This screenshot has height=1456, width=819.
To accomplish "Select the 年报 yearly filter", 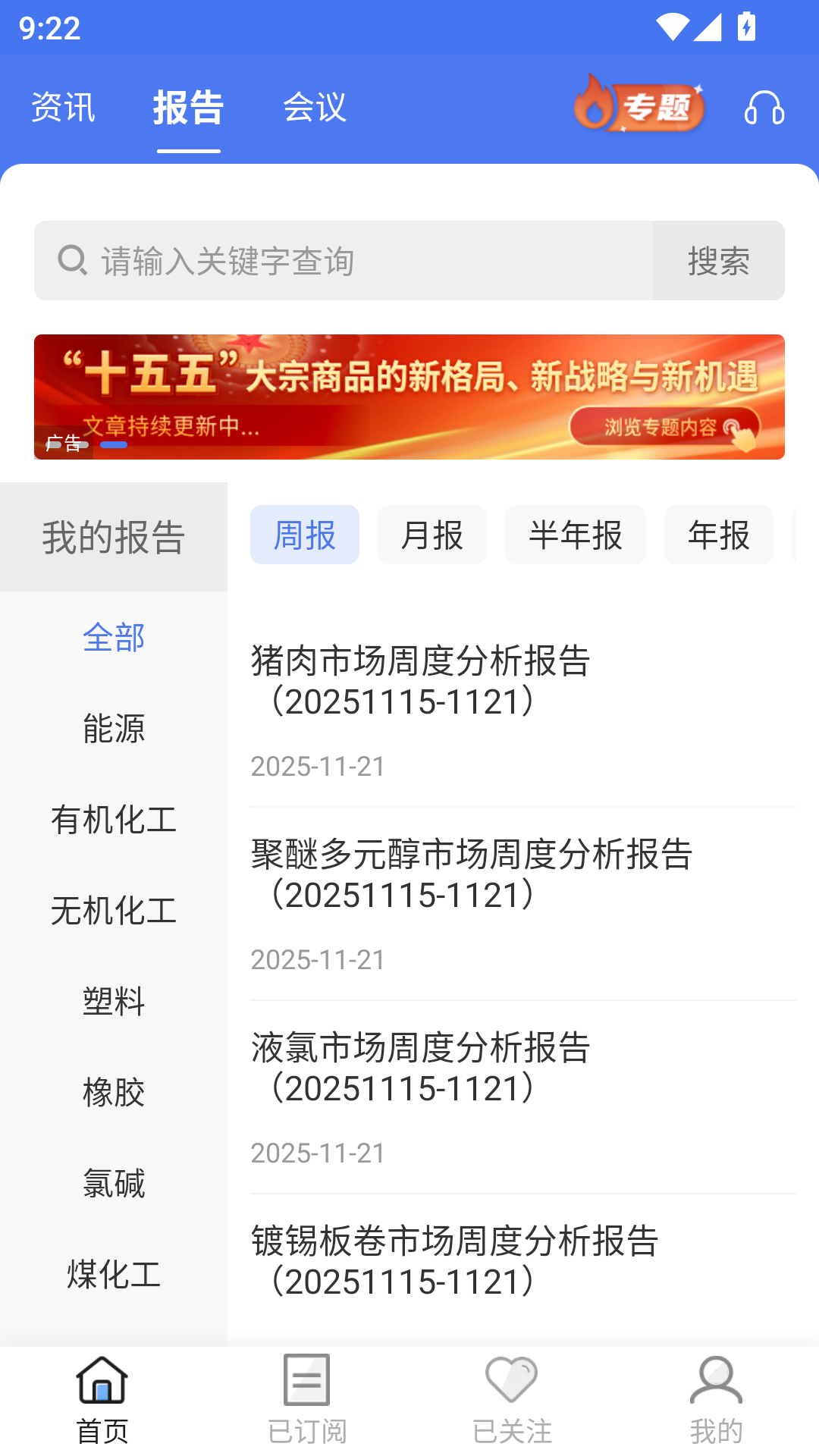I will pyautogui.click(x=718, y=535).
